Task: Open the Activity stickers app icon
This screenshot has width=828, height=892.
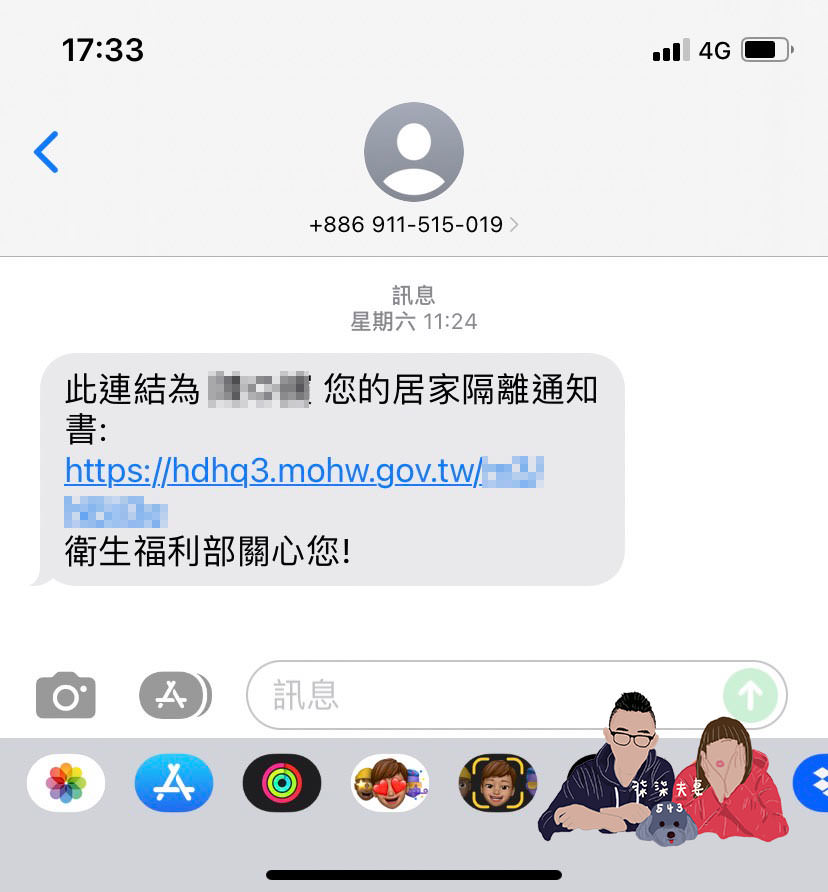Action: coord(281,783)
